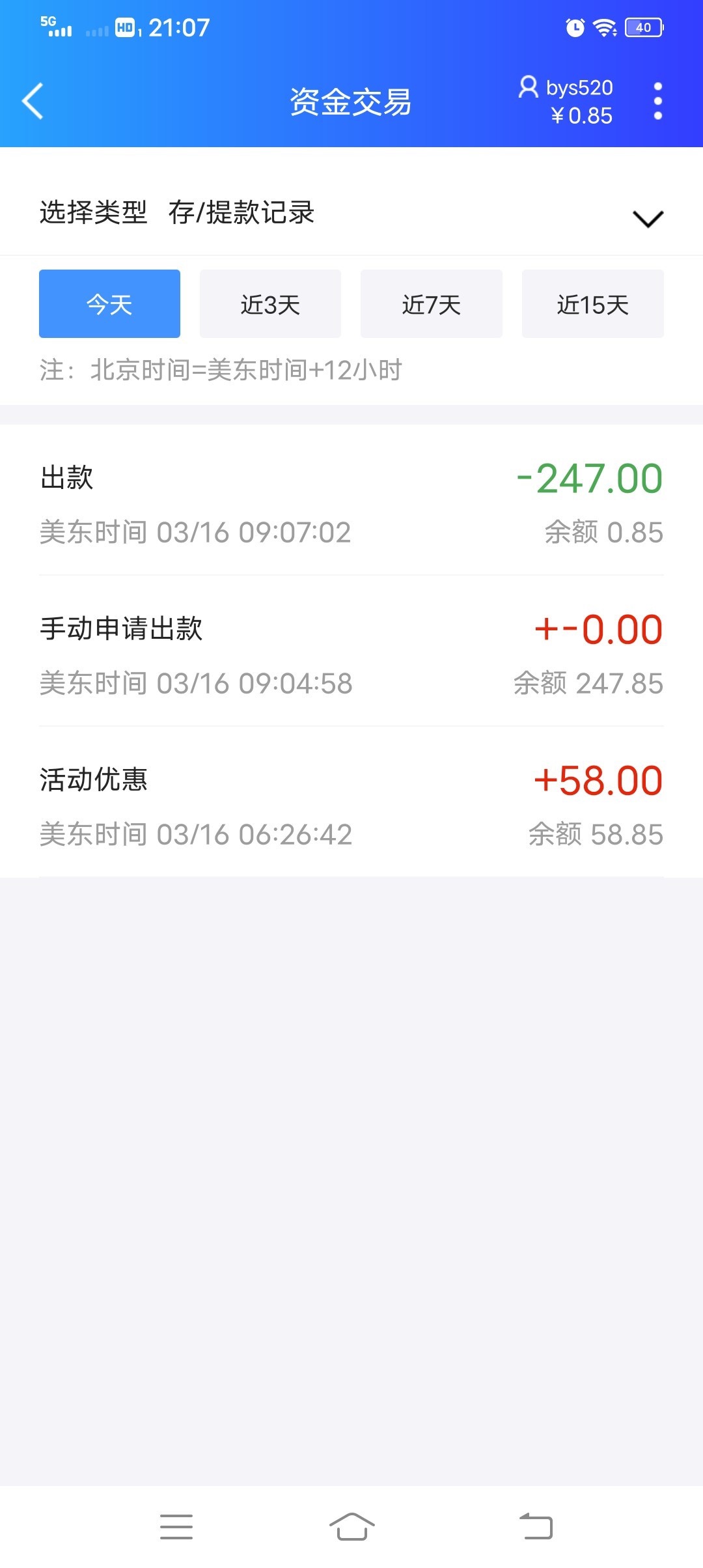This screenshot has width=703, height=1568.
Task: Open recent apps from the navigation bar
Action: click(x=176, y=1526)
